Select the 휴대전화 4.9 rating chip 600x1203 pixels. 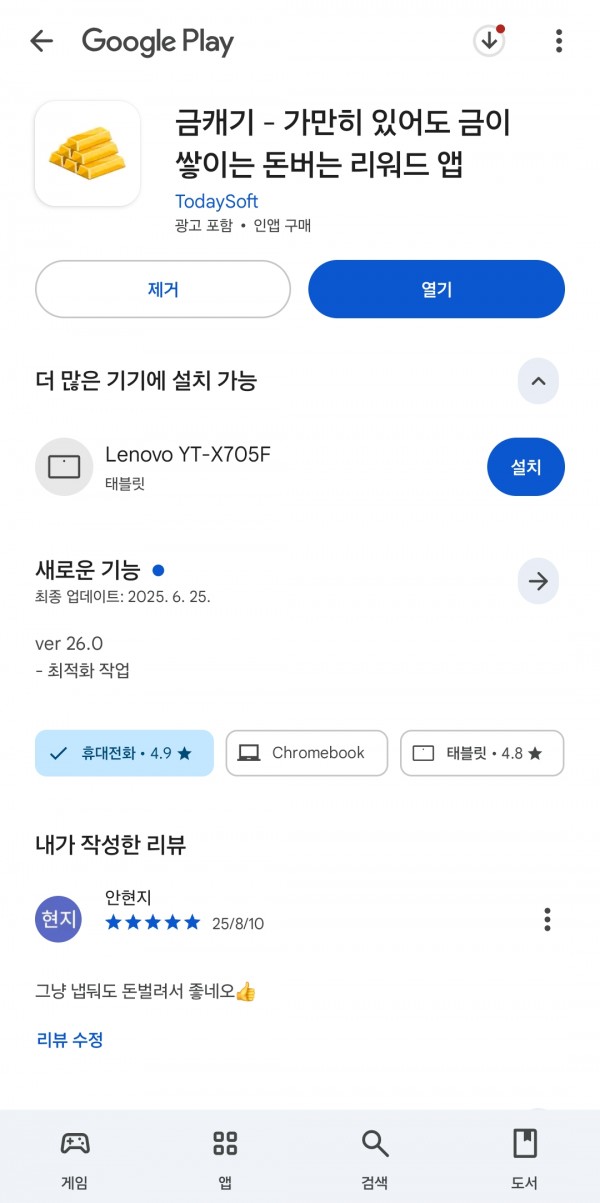pyautogui.click(x=124, y=753)
